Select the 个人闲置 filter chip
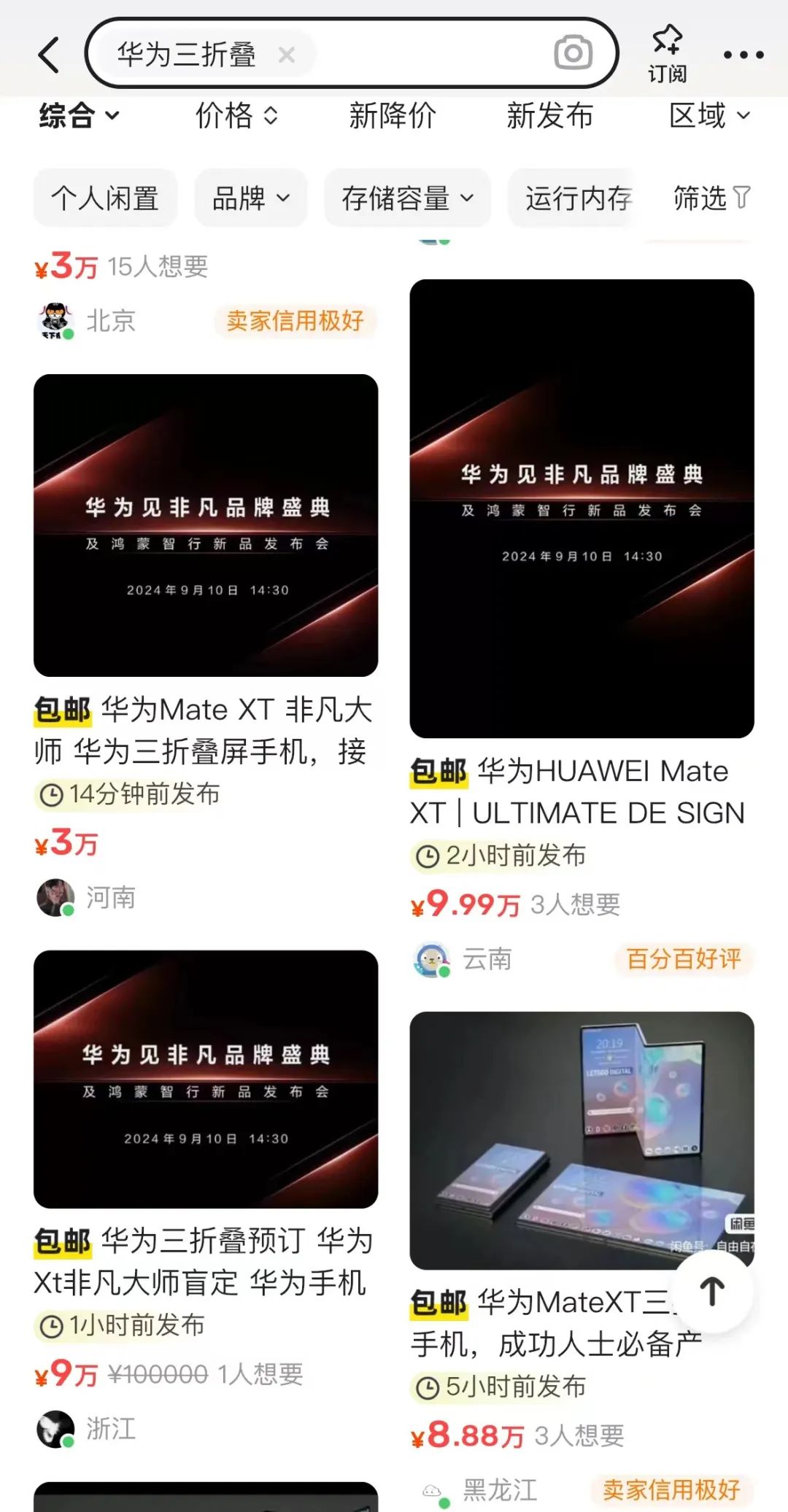Viewport: 788px width, 1512px height. (x=105, y=198)
